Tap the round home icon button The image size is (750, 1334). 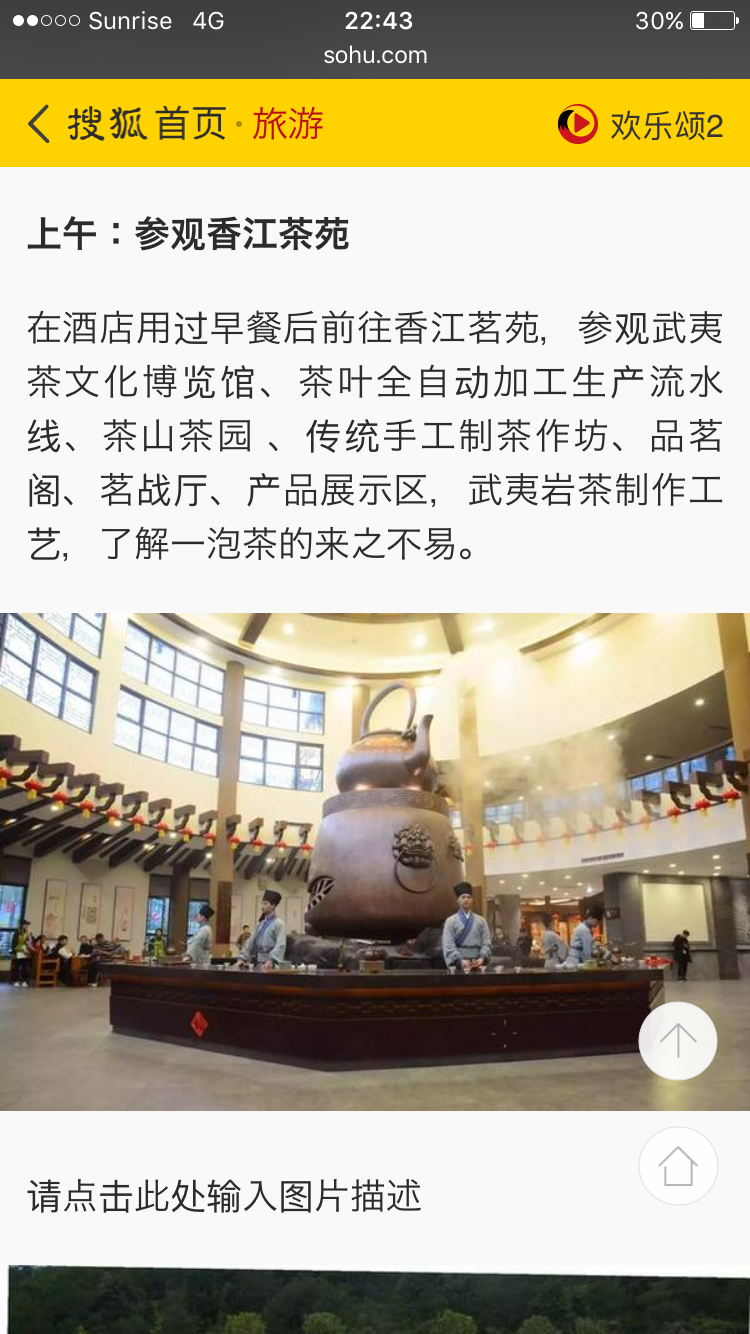[678, 1166]
